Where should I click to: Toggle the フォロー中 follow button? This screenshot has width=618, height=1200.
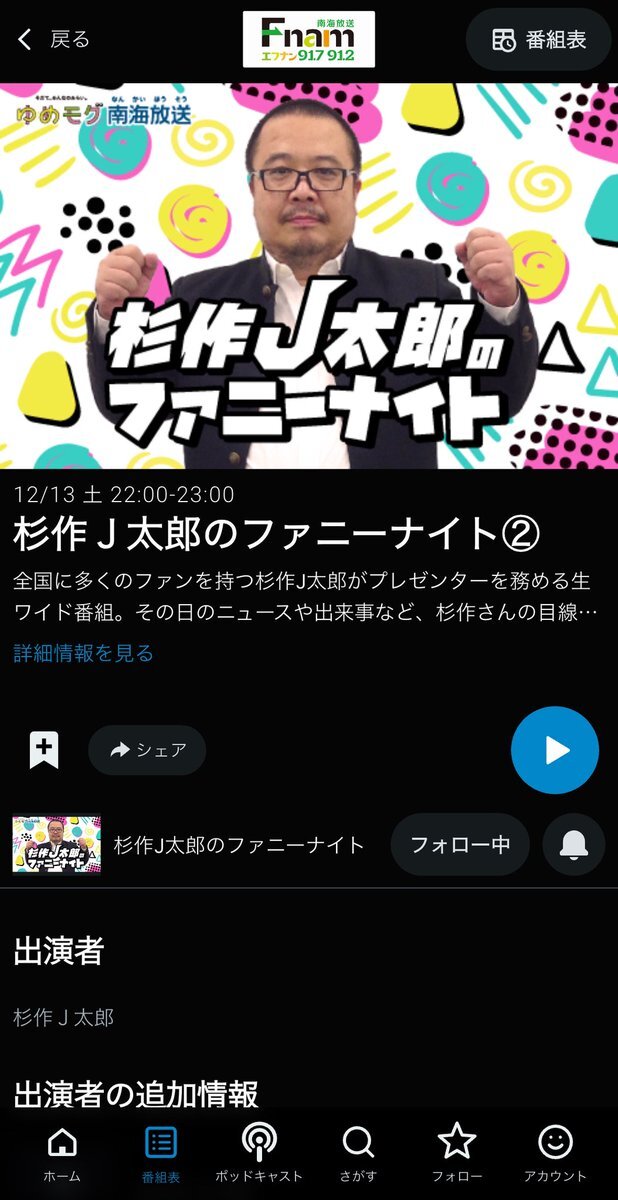(460, 845)
